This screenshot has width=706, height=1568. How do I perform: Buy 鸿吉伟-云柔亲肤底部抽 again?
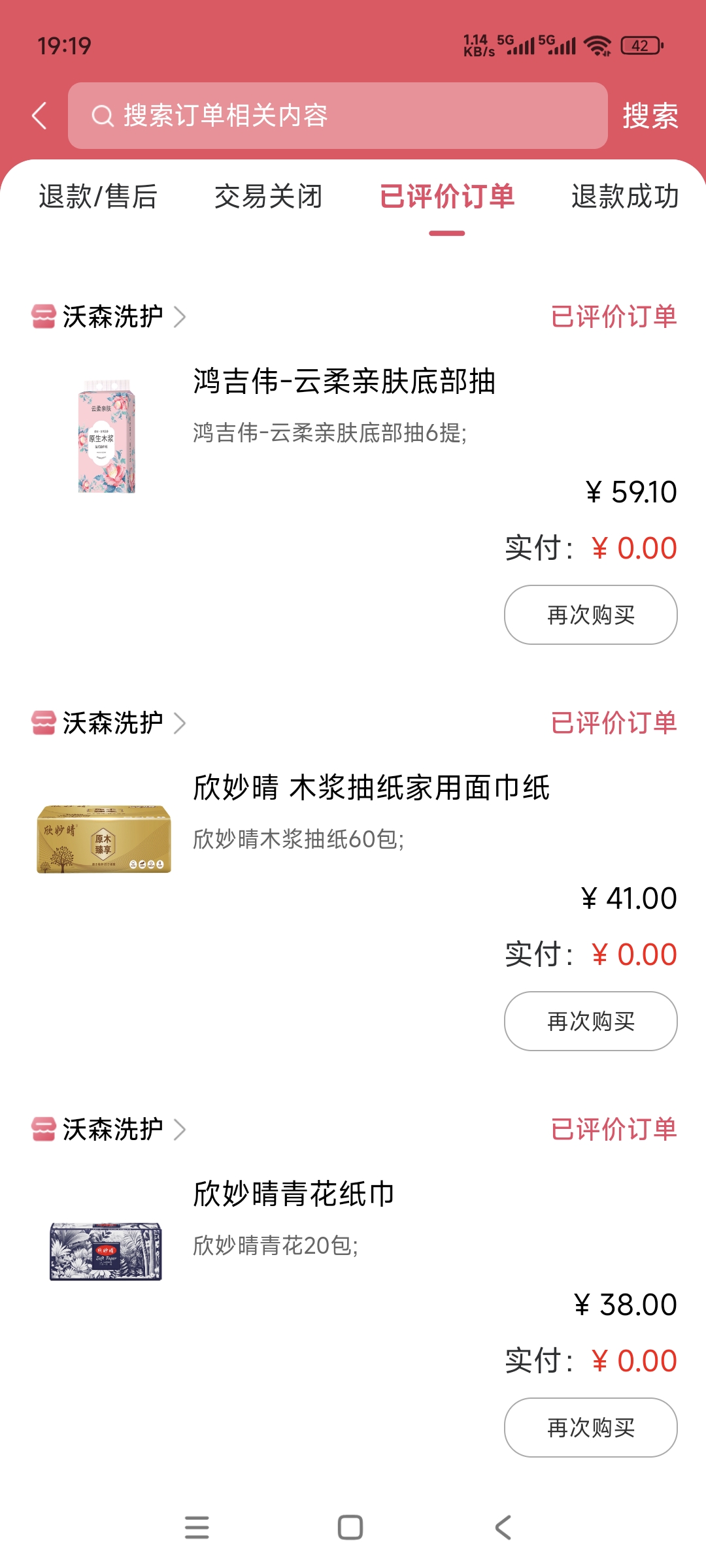(590, 615)
